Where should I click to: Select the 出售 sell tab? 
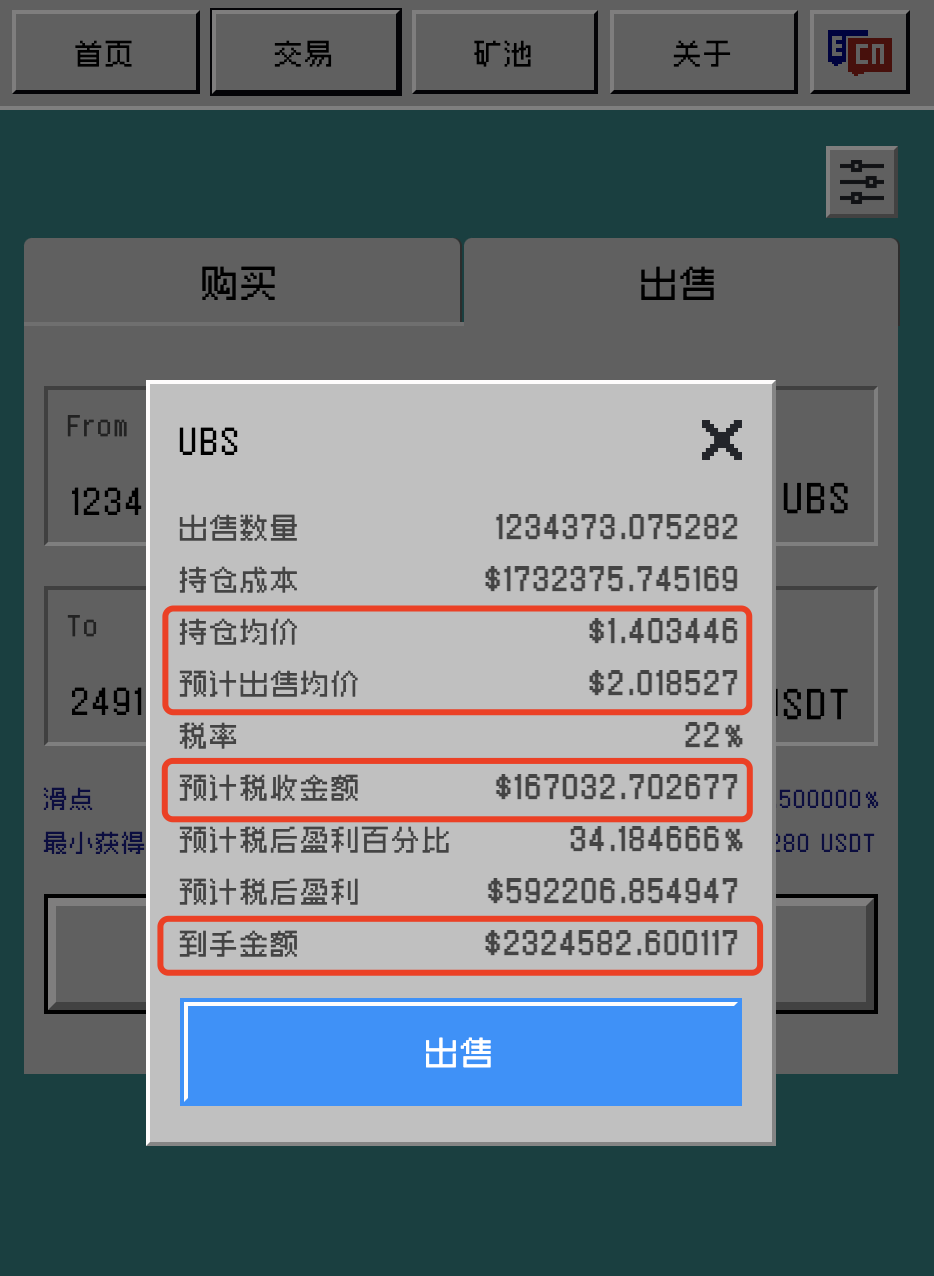(x=679, y=283)
